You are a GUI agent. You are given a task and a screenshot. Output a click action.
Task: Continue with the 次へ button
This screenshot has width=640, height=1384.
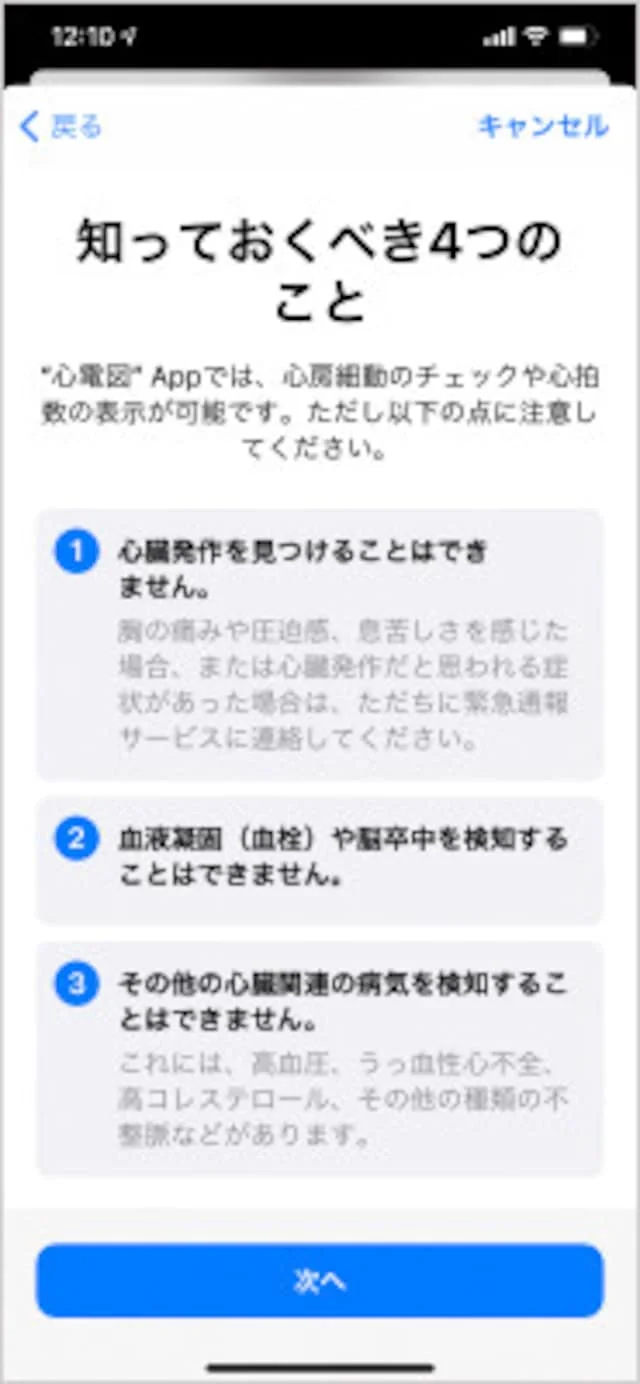[320, 1281]
